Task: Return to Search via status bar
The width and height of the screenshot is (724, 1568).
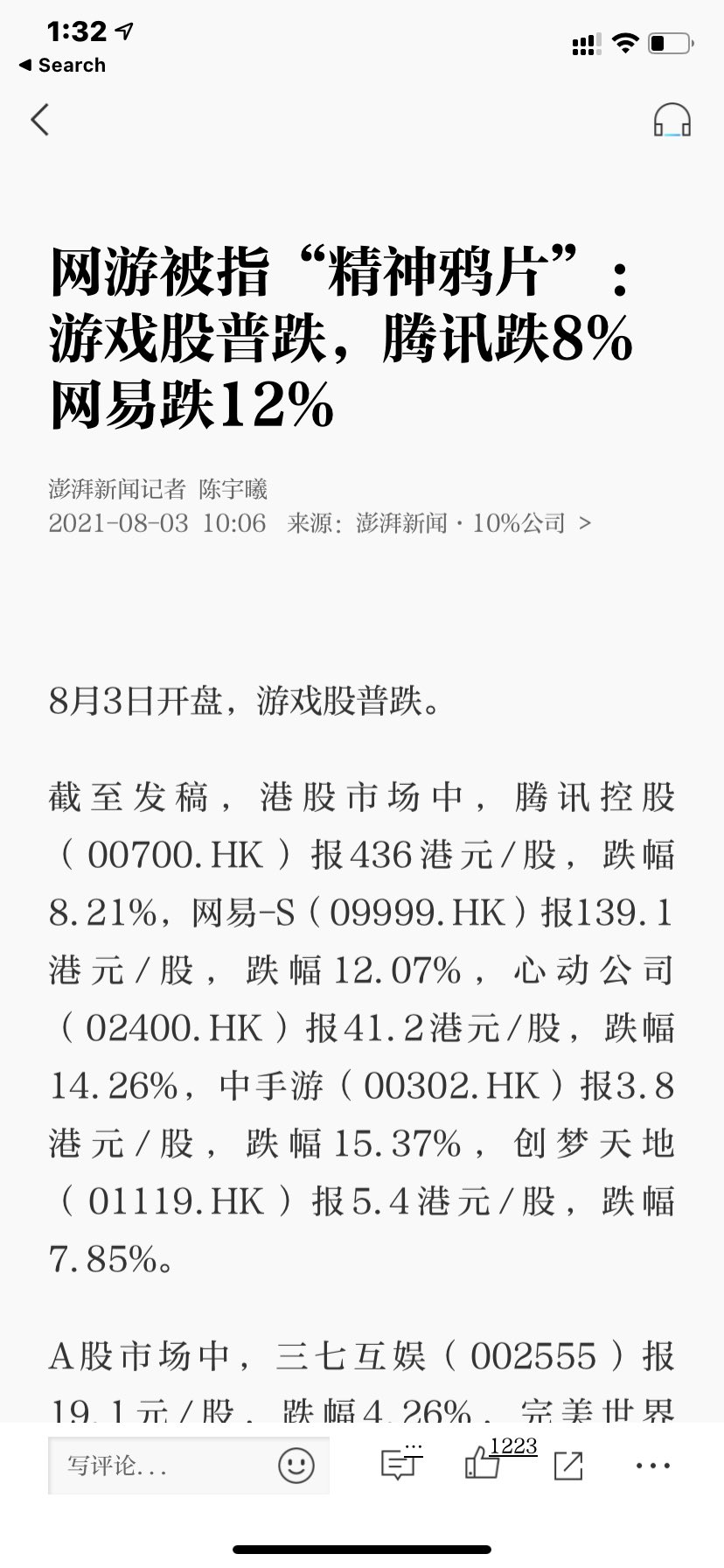Action: pos(61,66)
